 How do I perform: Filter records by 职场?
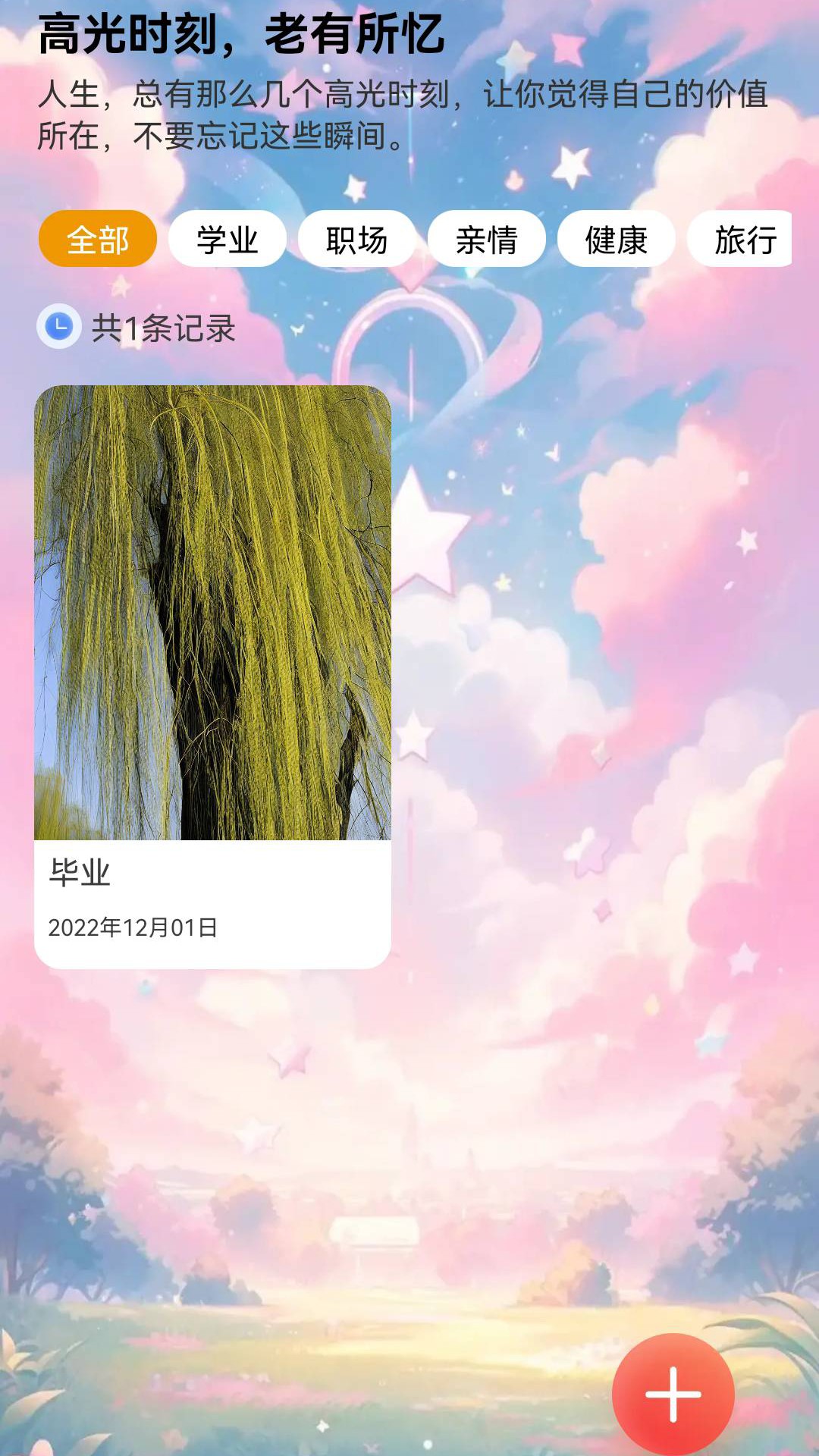click(357, 240)
